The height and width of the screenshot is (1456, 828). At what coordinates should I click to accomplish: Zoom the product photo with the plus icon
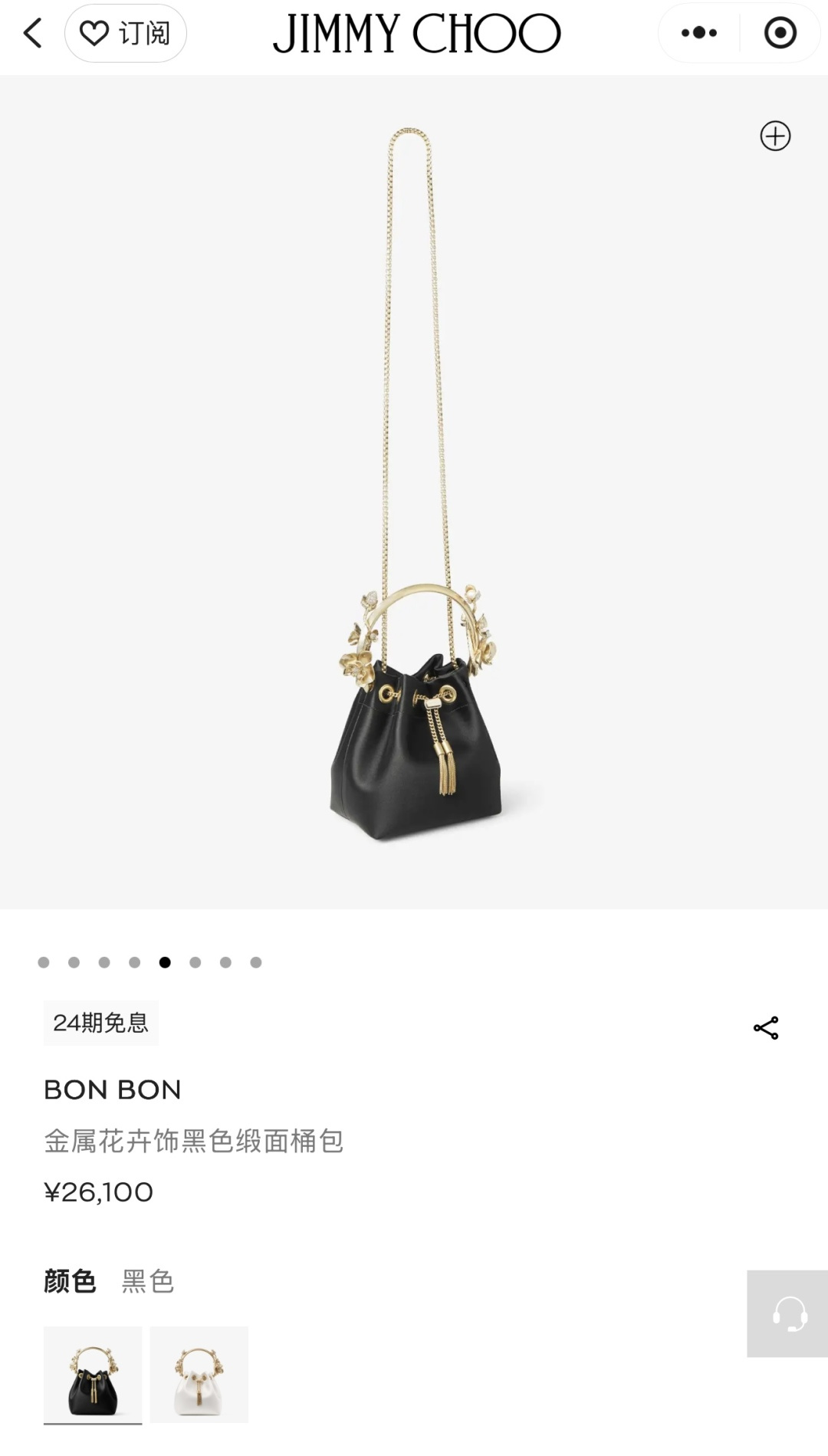click(775, 136)
